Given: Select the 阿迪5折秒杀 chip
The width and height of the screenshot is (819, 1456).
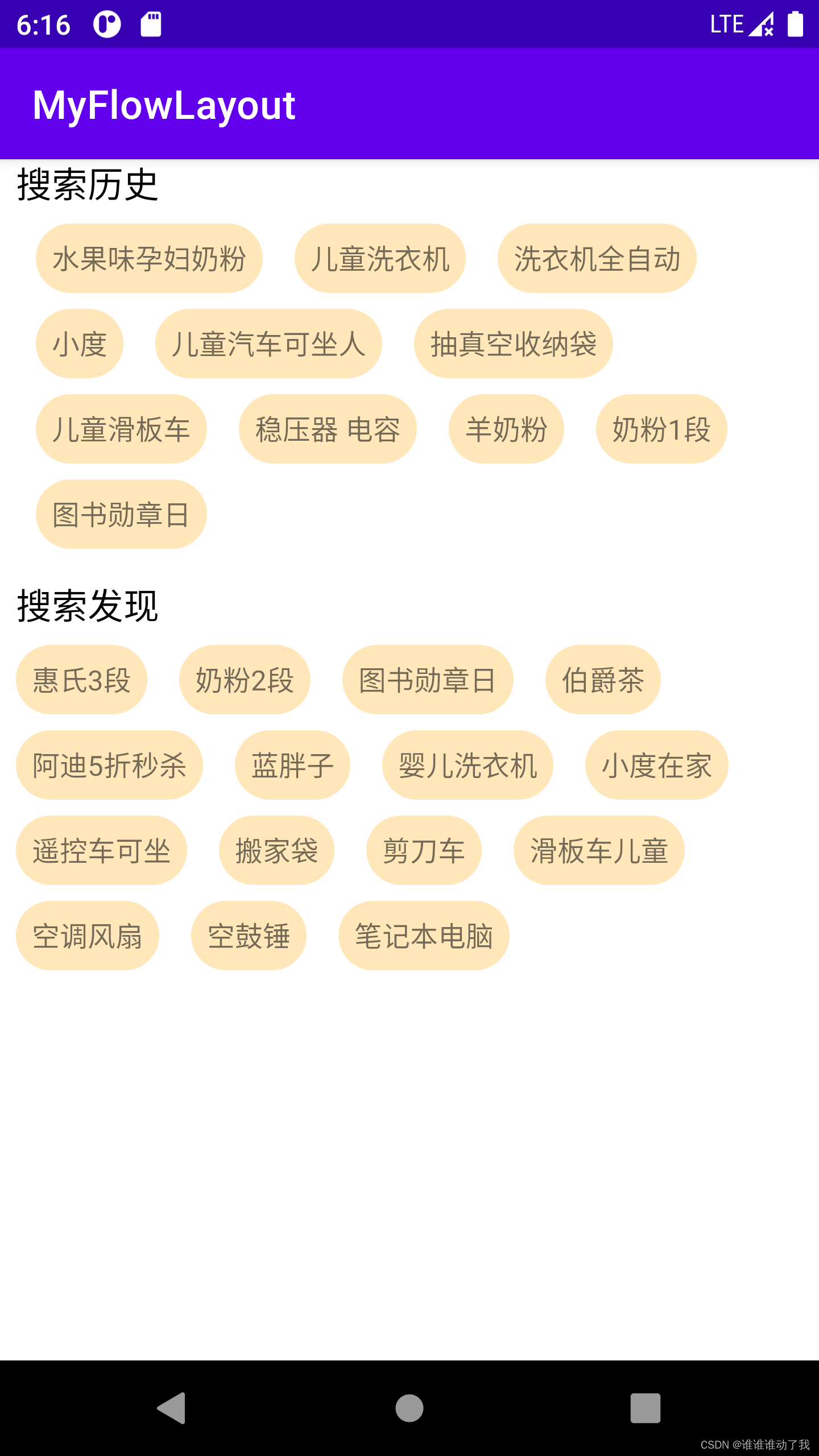Looking at the screenshot, I should (x=109, y=765).
